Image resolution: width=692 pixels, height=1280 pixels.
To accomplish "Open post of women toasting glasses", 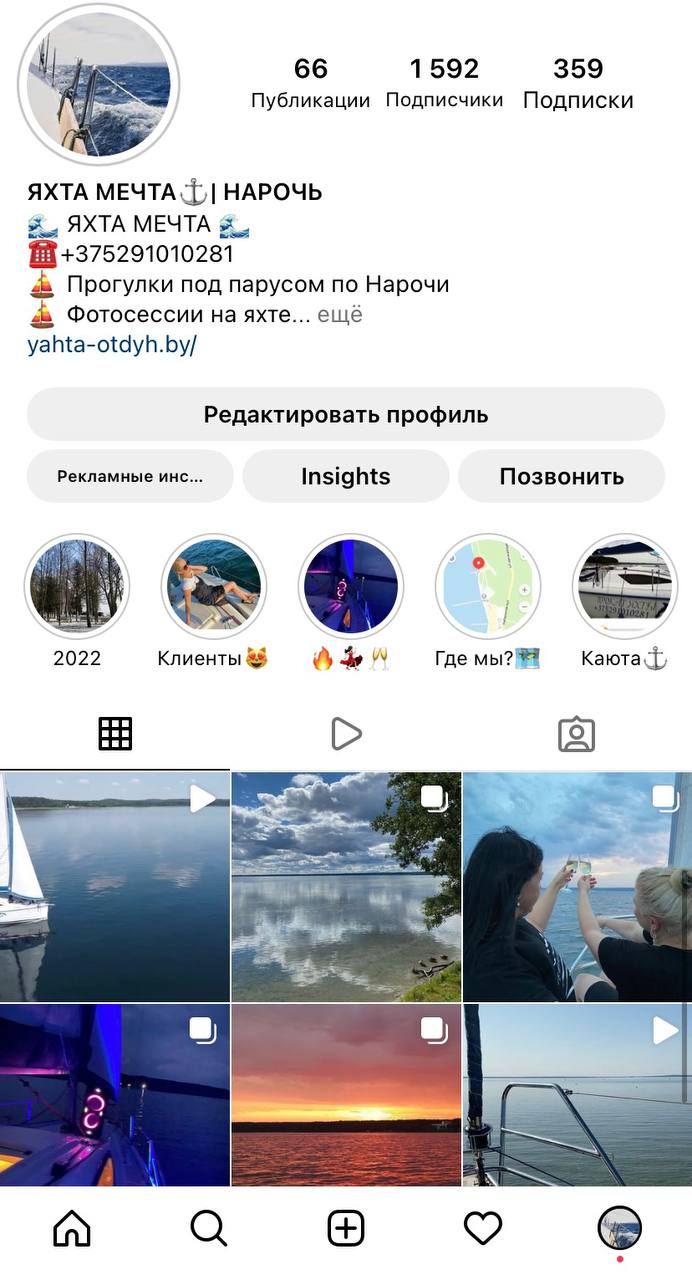I will click(x=577, y=886).
